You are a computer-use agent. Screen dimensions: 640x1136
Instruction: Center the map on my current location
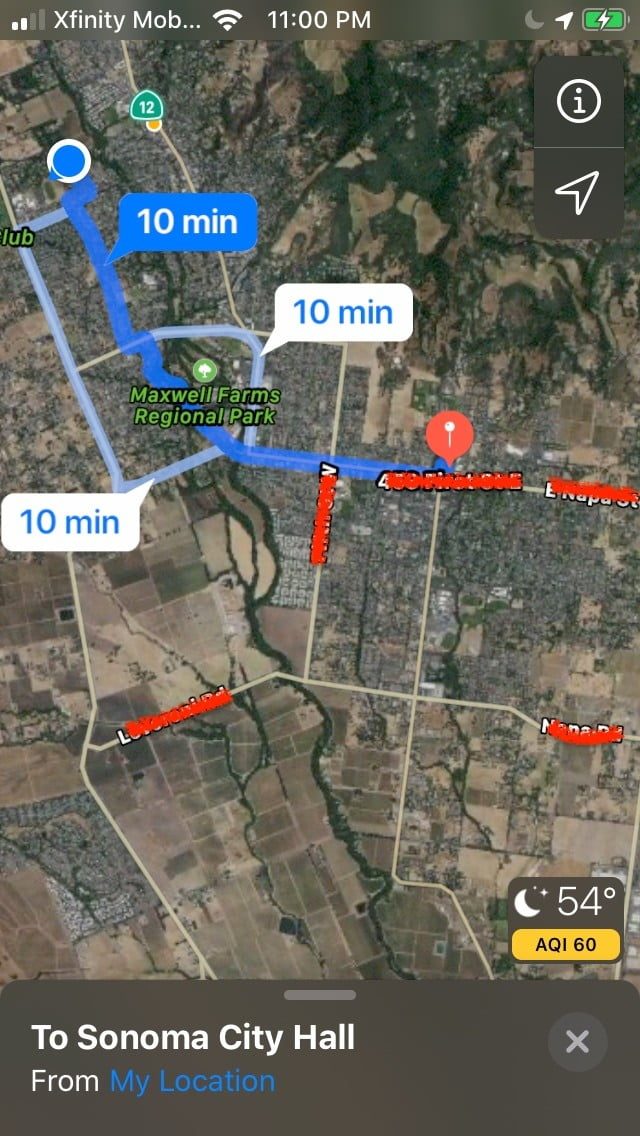click(578, 192)
